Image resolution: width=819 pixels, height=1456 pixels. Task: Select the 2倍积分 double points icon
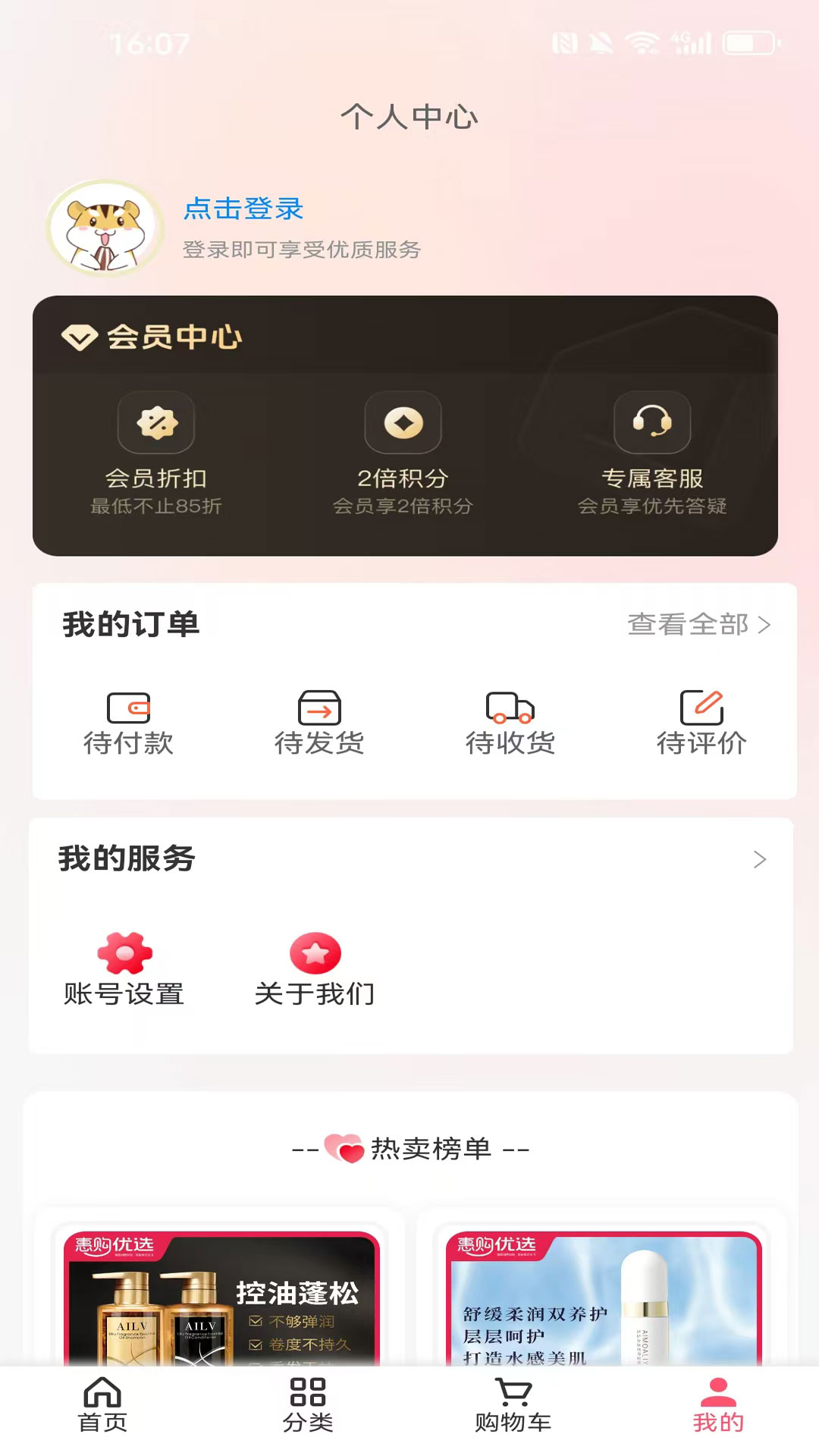click(x=403, y=423)
